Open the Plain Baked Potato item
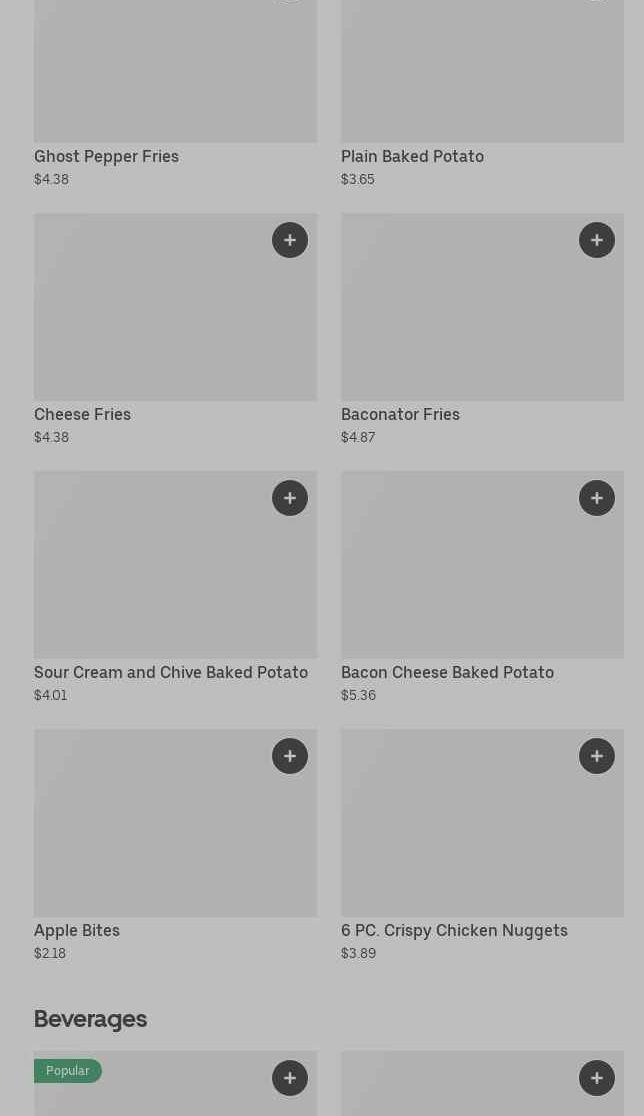The image size is (644, 1116). [412, 156]
